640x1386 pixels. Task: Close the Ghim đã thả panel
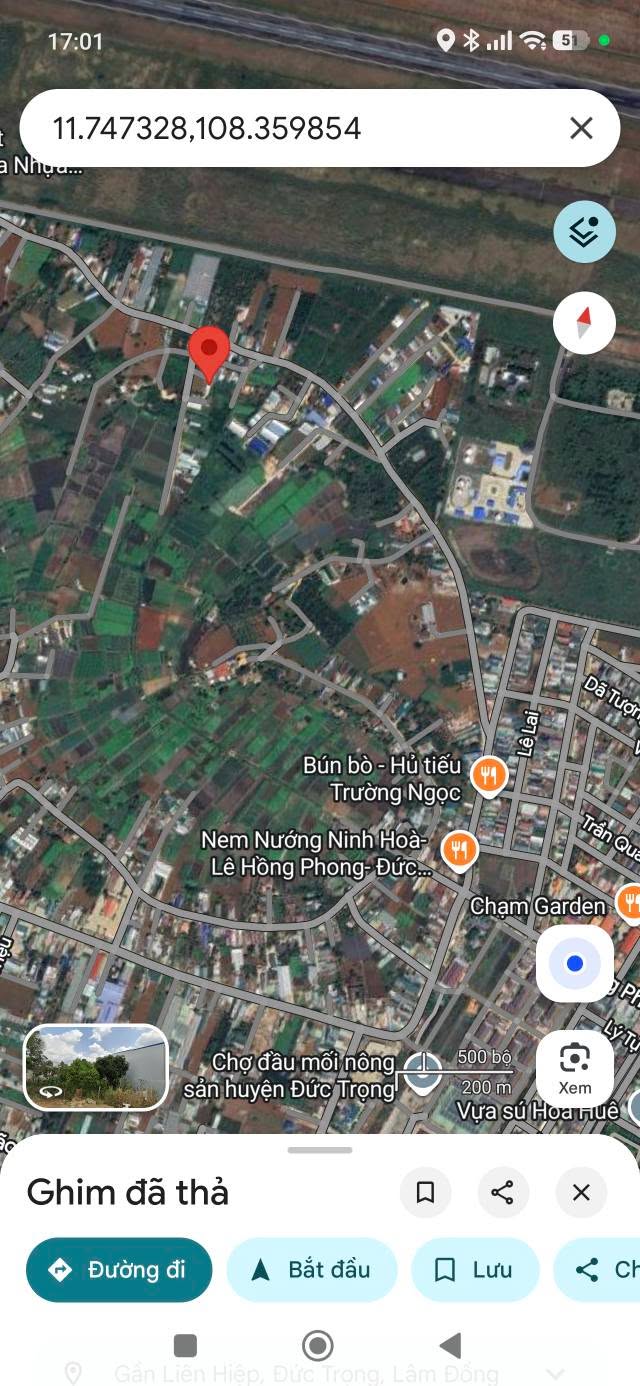[x=581, y=1192]
